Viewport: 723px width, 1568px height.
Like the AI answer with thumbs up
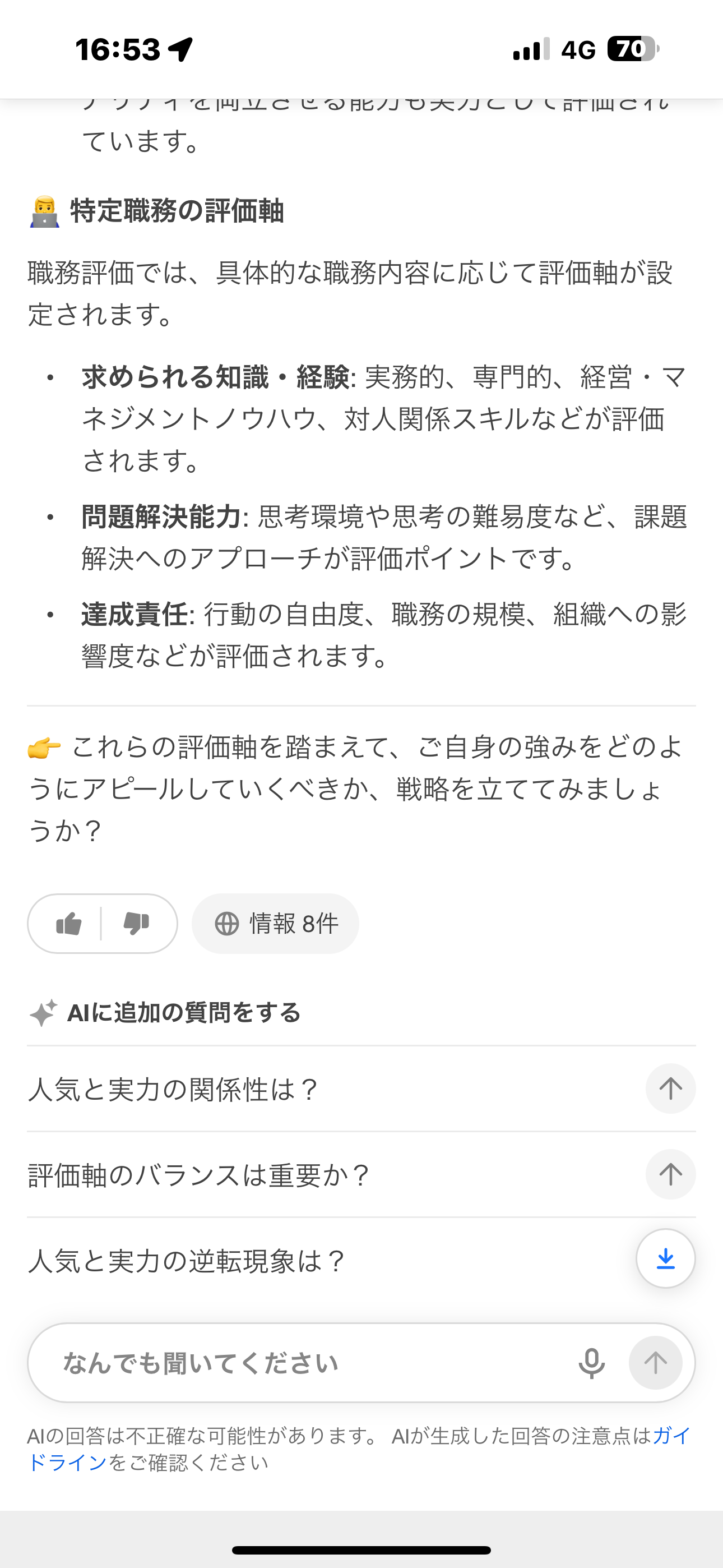69,924
